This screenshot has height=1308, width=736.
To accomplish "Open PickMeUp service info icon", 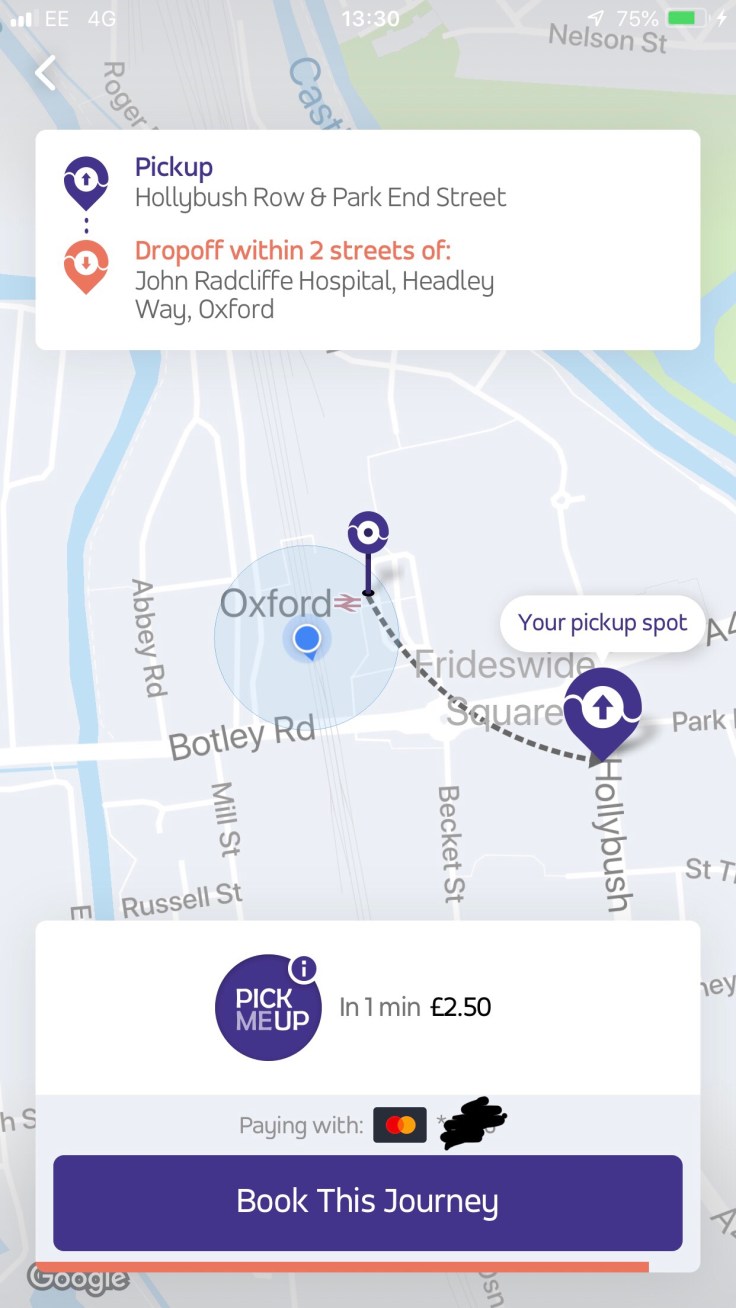I will point(302,968).
